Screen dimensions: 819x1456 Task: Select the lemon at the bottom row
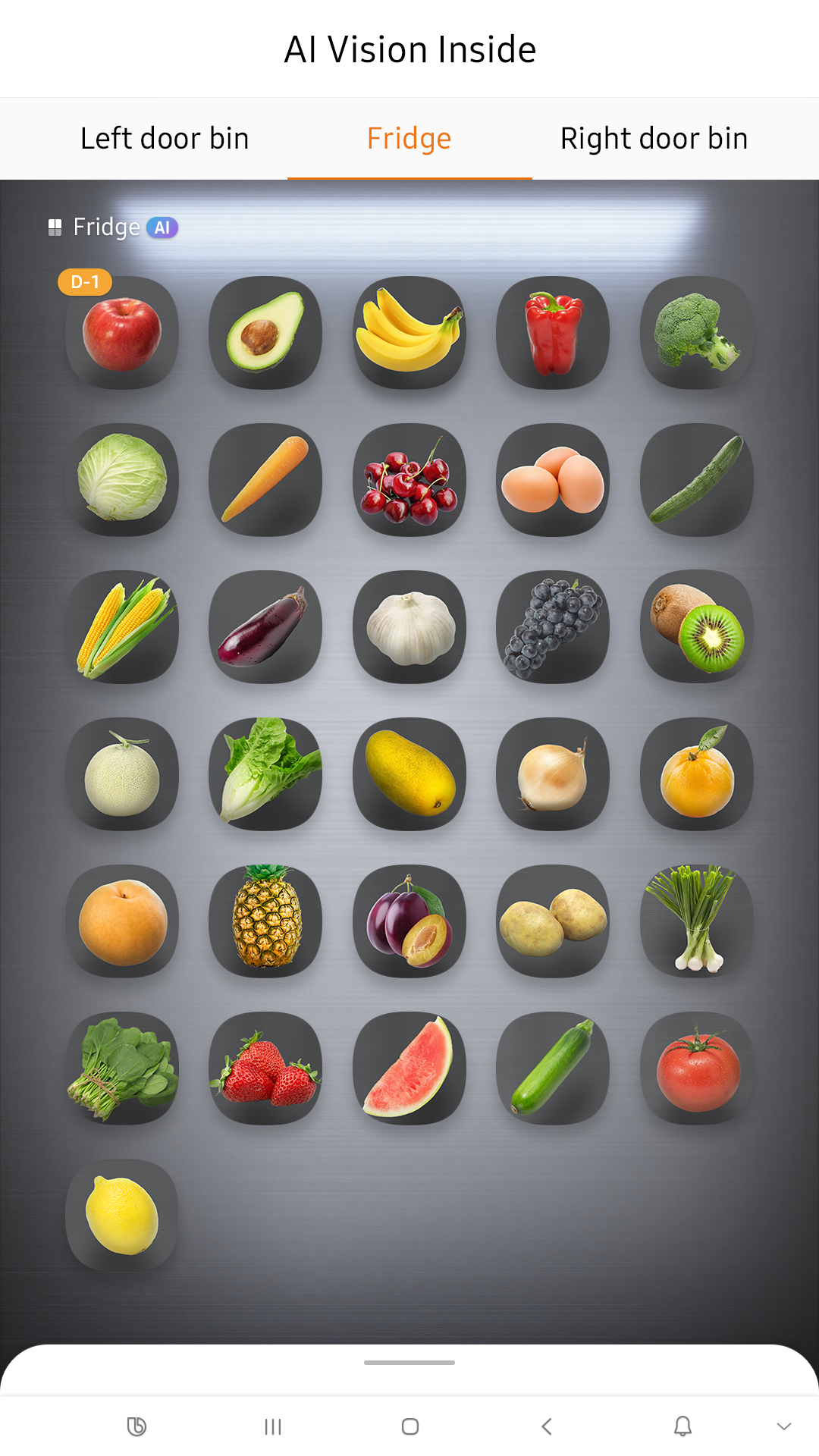(121, 1216)
